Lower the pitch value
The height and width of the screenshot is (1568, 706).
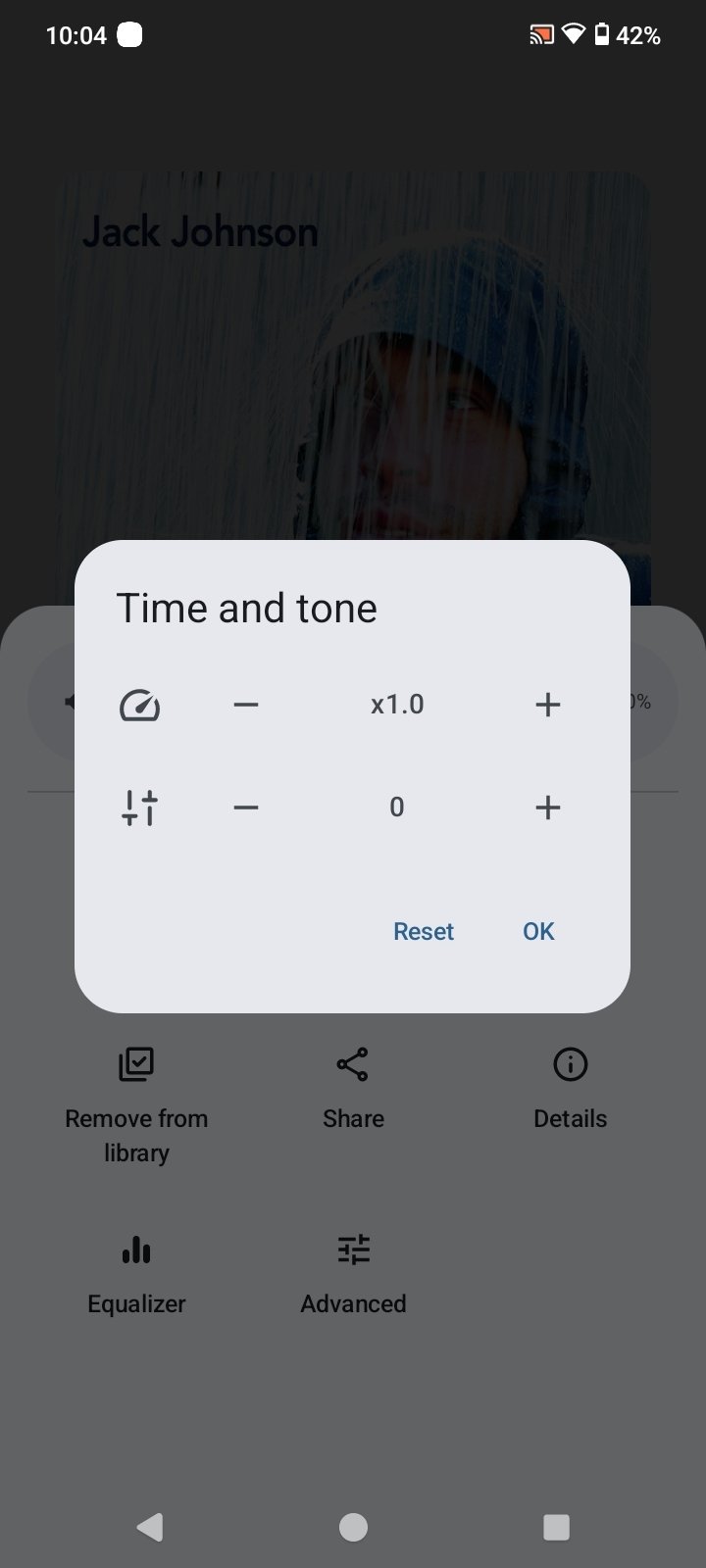(246, 808)
